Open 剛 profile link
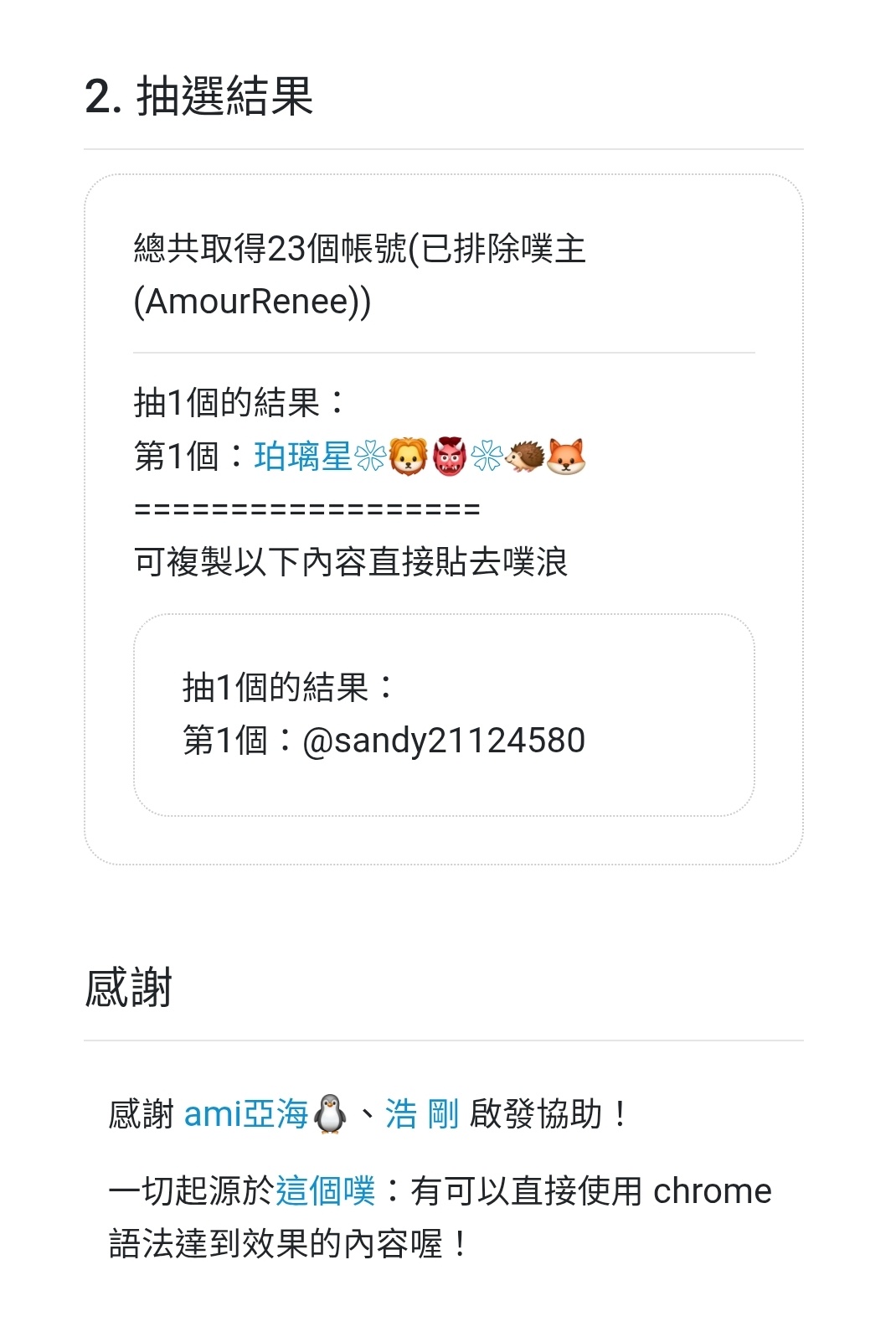Screen dimensions: 896x1327 click(x=442, y=1114)
